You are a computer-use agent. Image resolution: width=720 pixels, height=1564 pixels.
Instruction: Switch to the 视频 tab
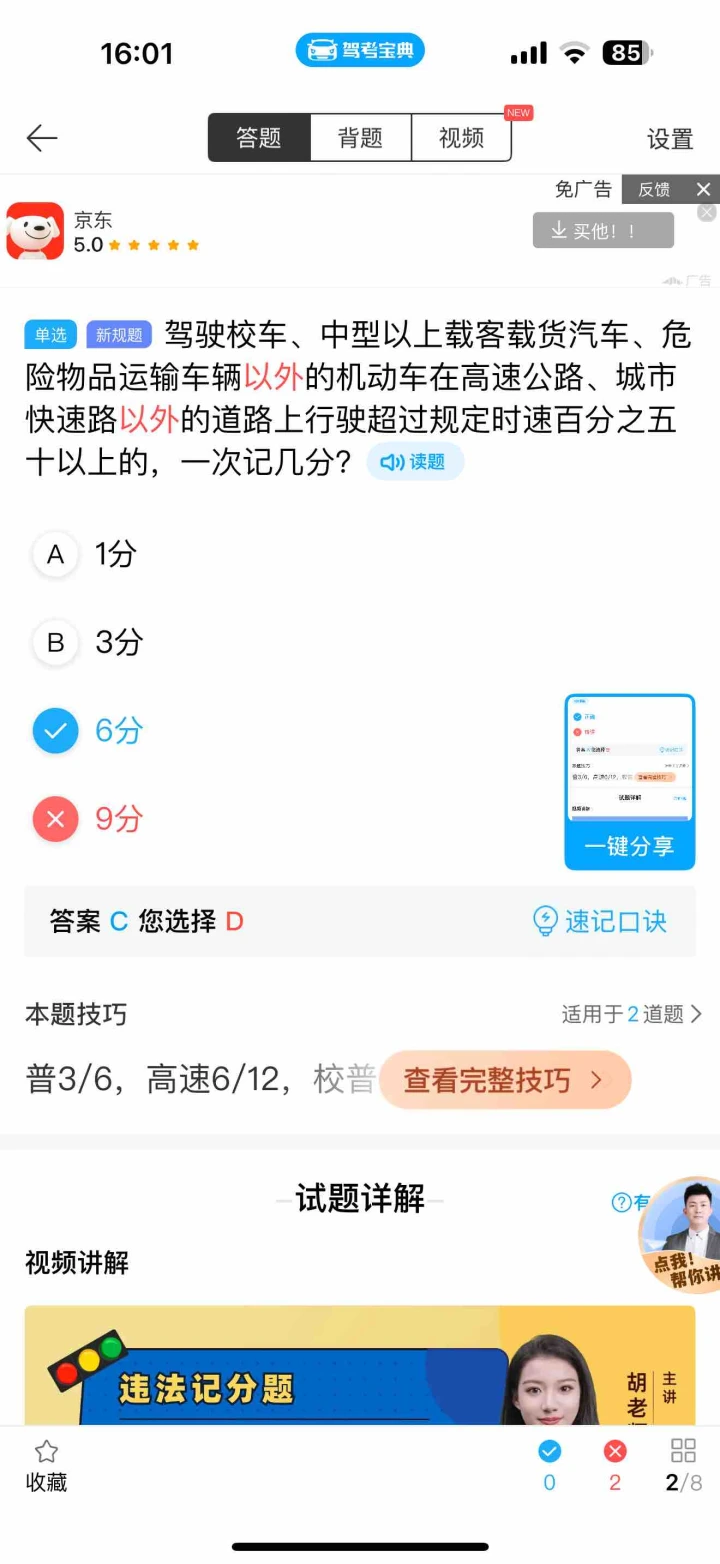[461, 138]
